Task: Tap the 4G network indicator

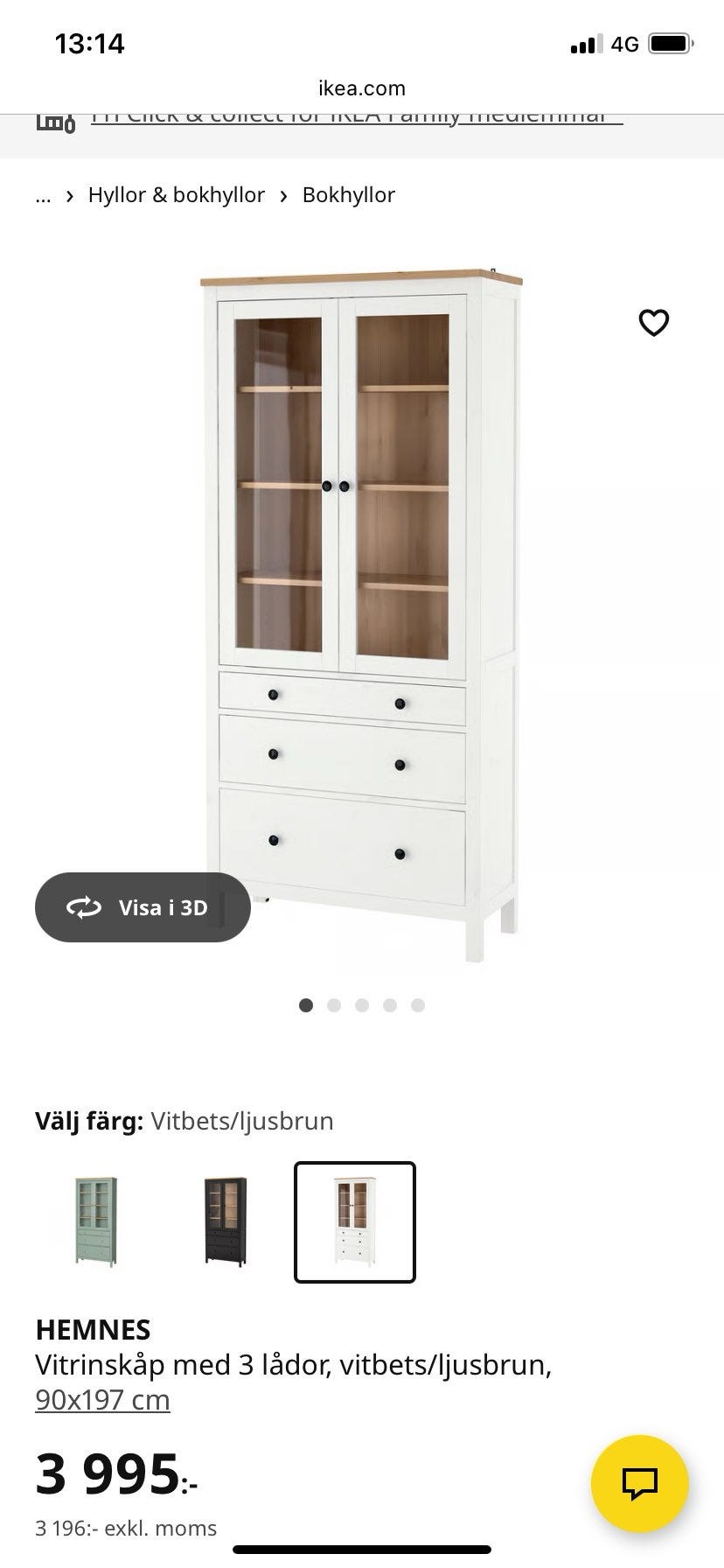Action: pyautogui.click(x=623, y=44)
